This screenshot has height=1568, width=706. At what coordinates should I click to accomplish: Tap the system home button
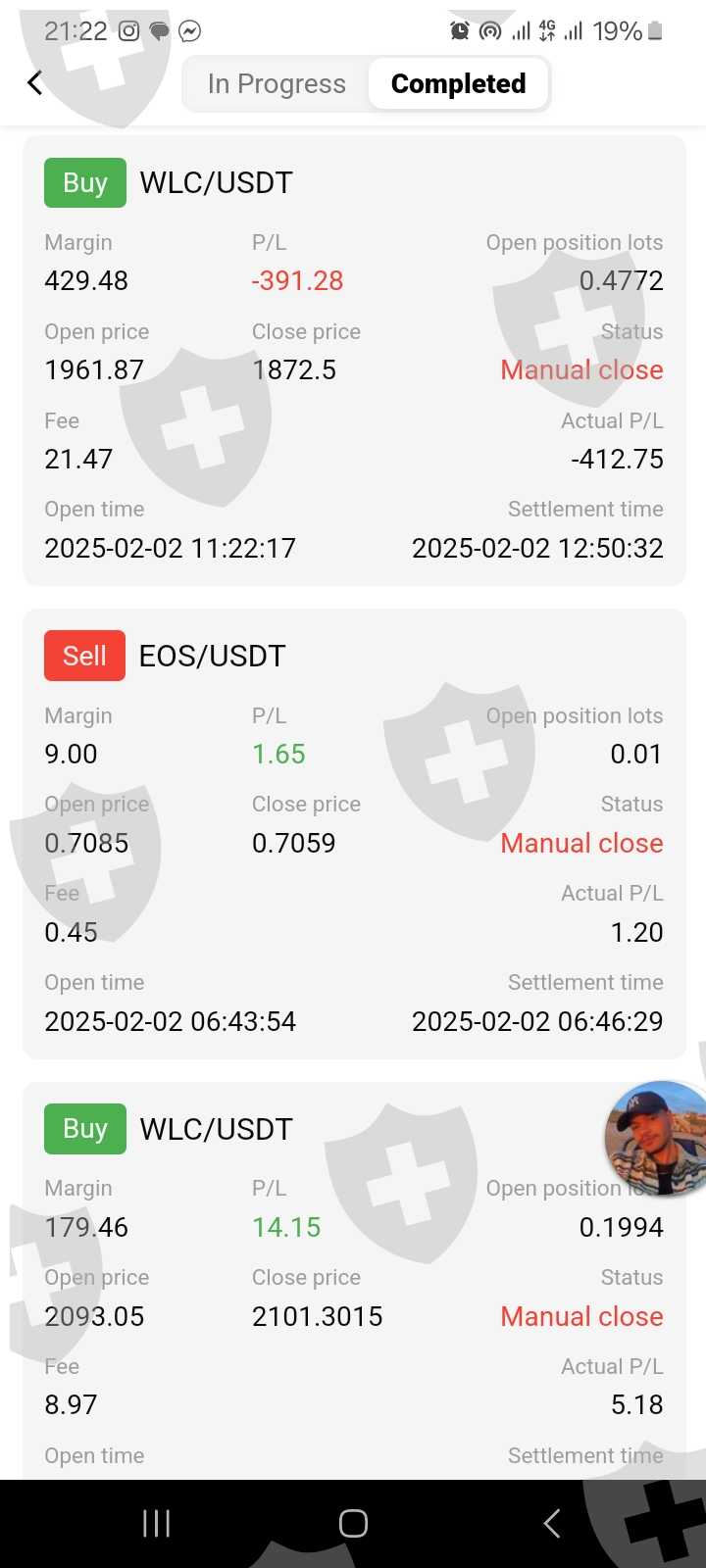point(353,1523)
